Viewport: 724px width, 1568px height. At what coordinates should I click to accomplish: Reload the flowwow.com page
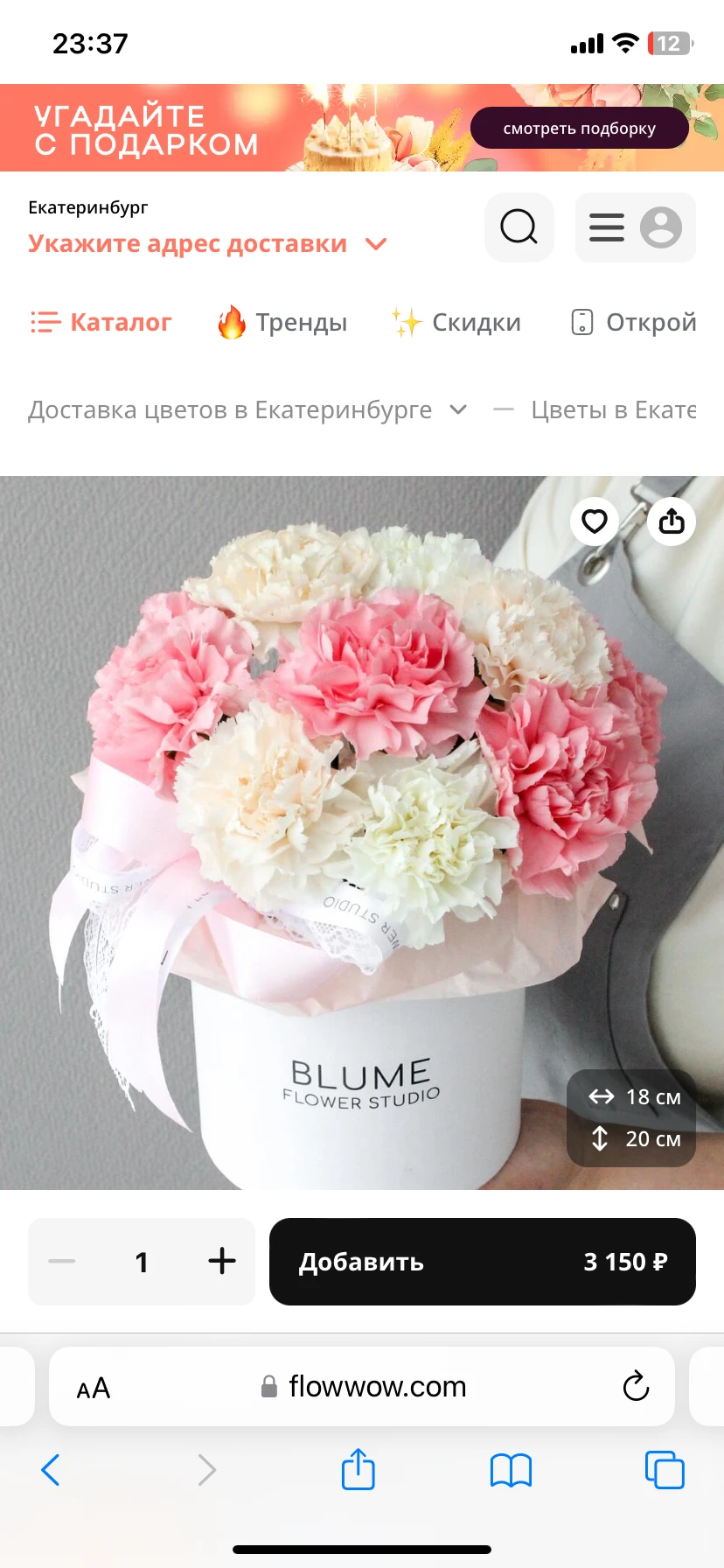click(636, 1386)
